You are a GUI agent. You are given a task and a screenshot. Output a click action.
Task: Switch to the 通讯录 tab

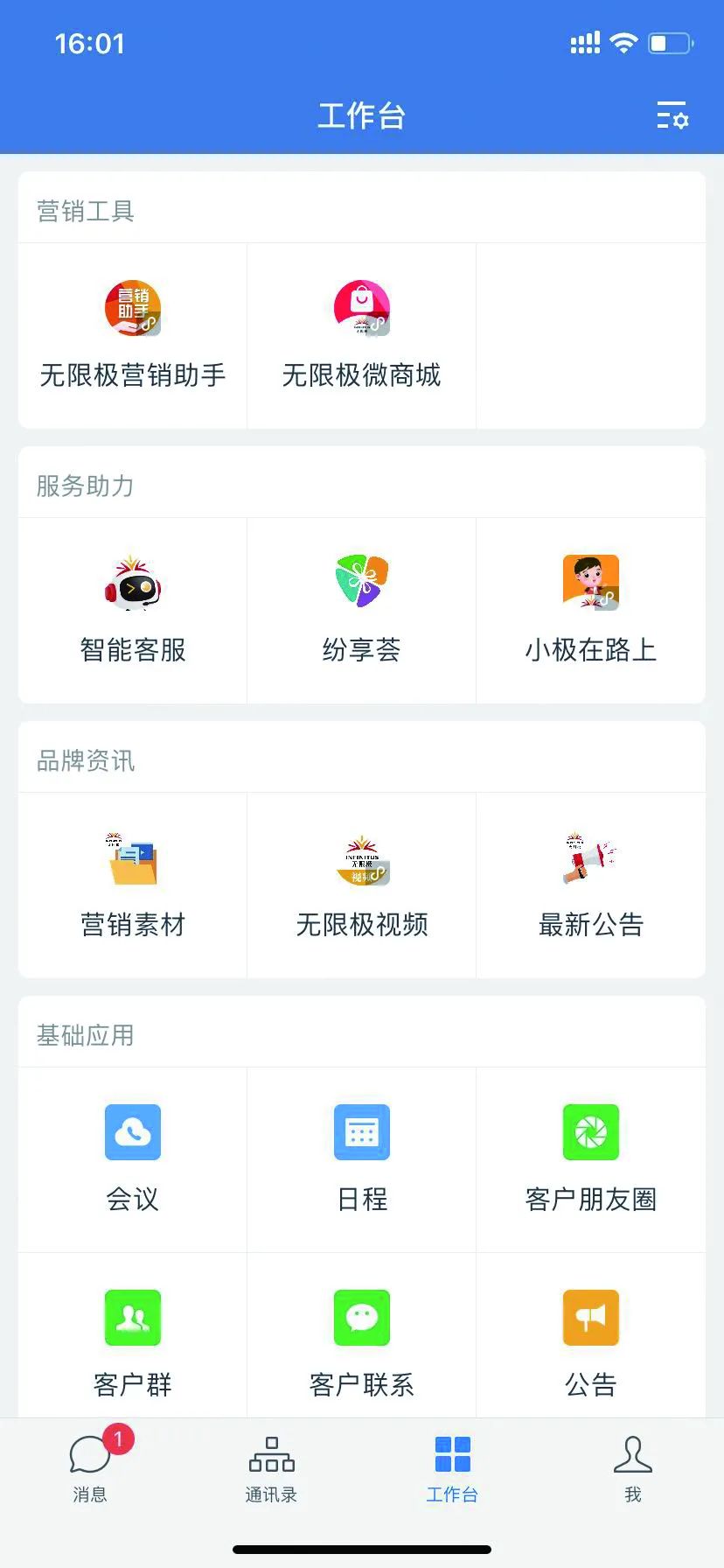(x=271, y=1468)
